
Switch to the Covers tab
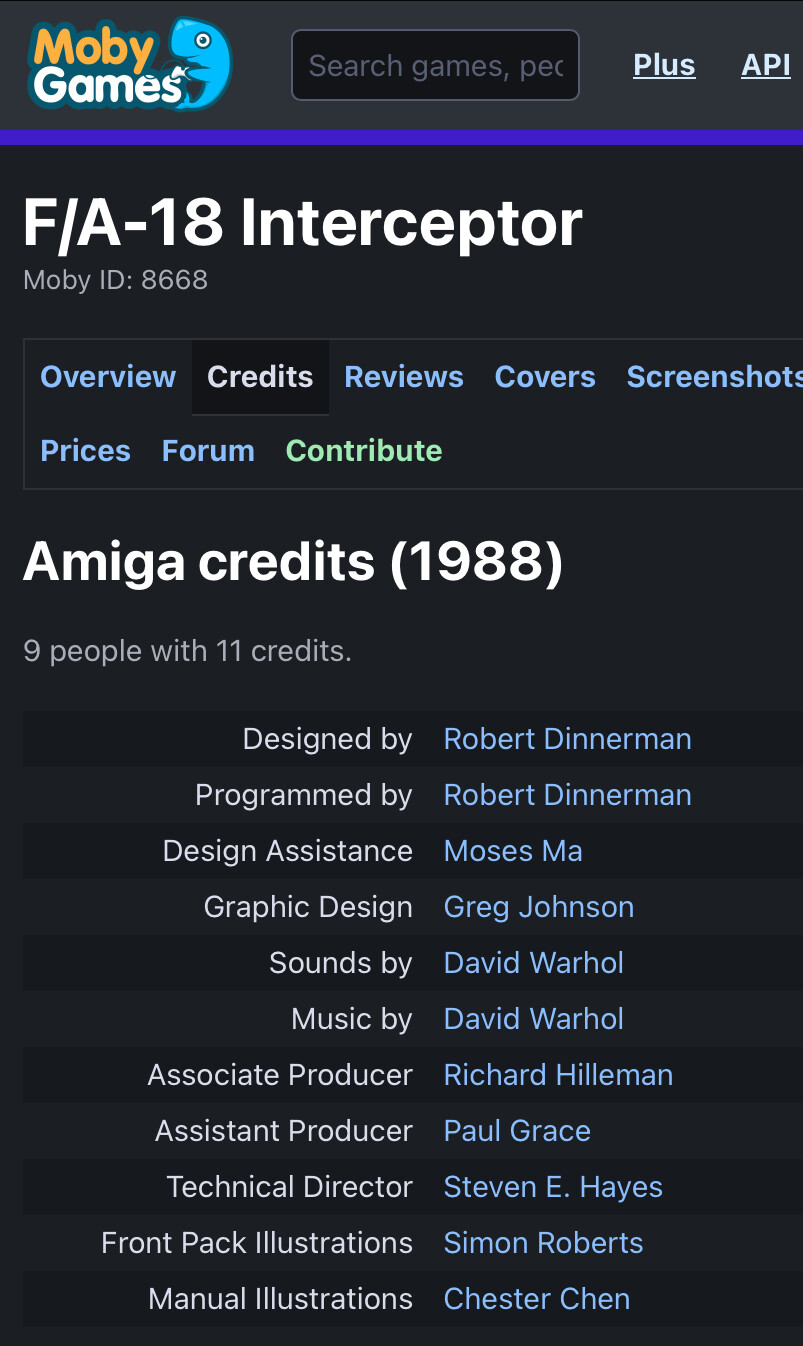pos(545,377)
